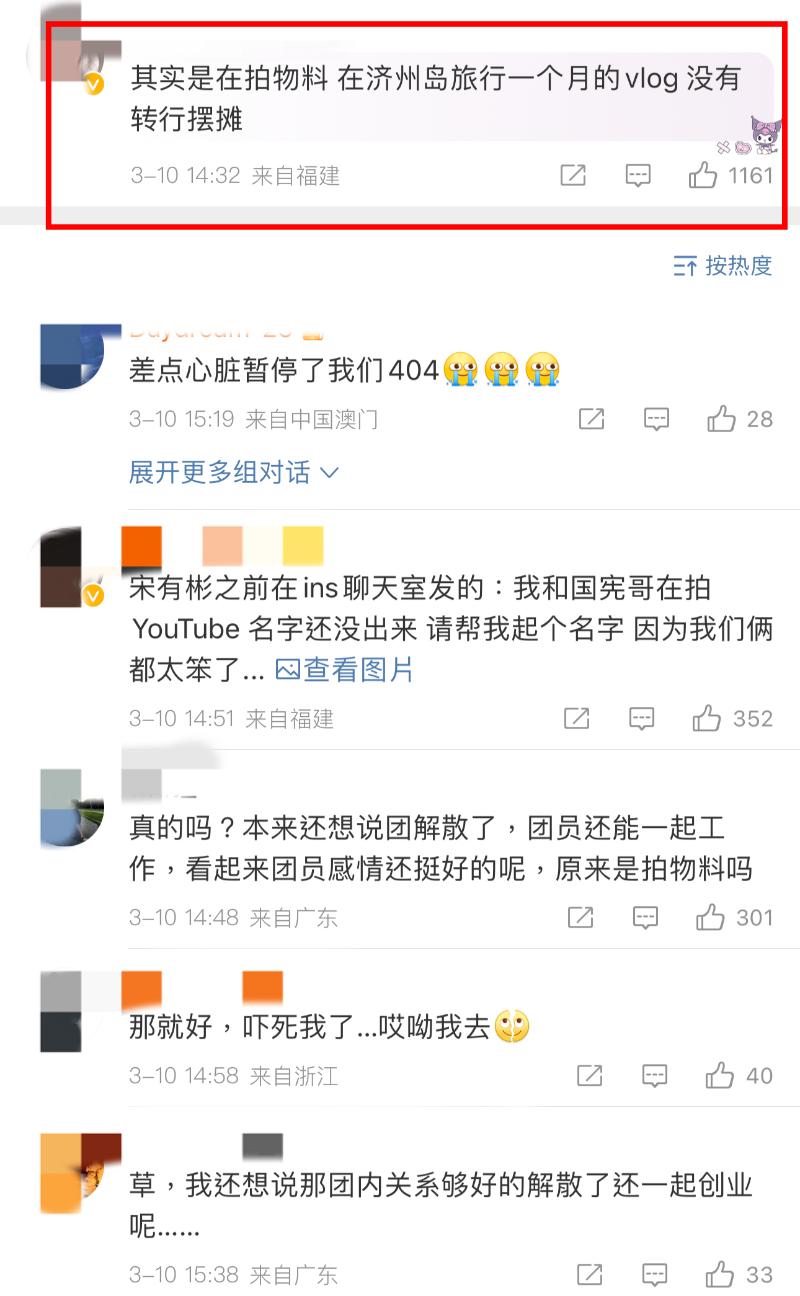Image resolution: width=800 pixels, height=1296 pixels.
Task: View profile of the 宋有彬 ins commenter
Action: click(70, 568)
